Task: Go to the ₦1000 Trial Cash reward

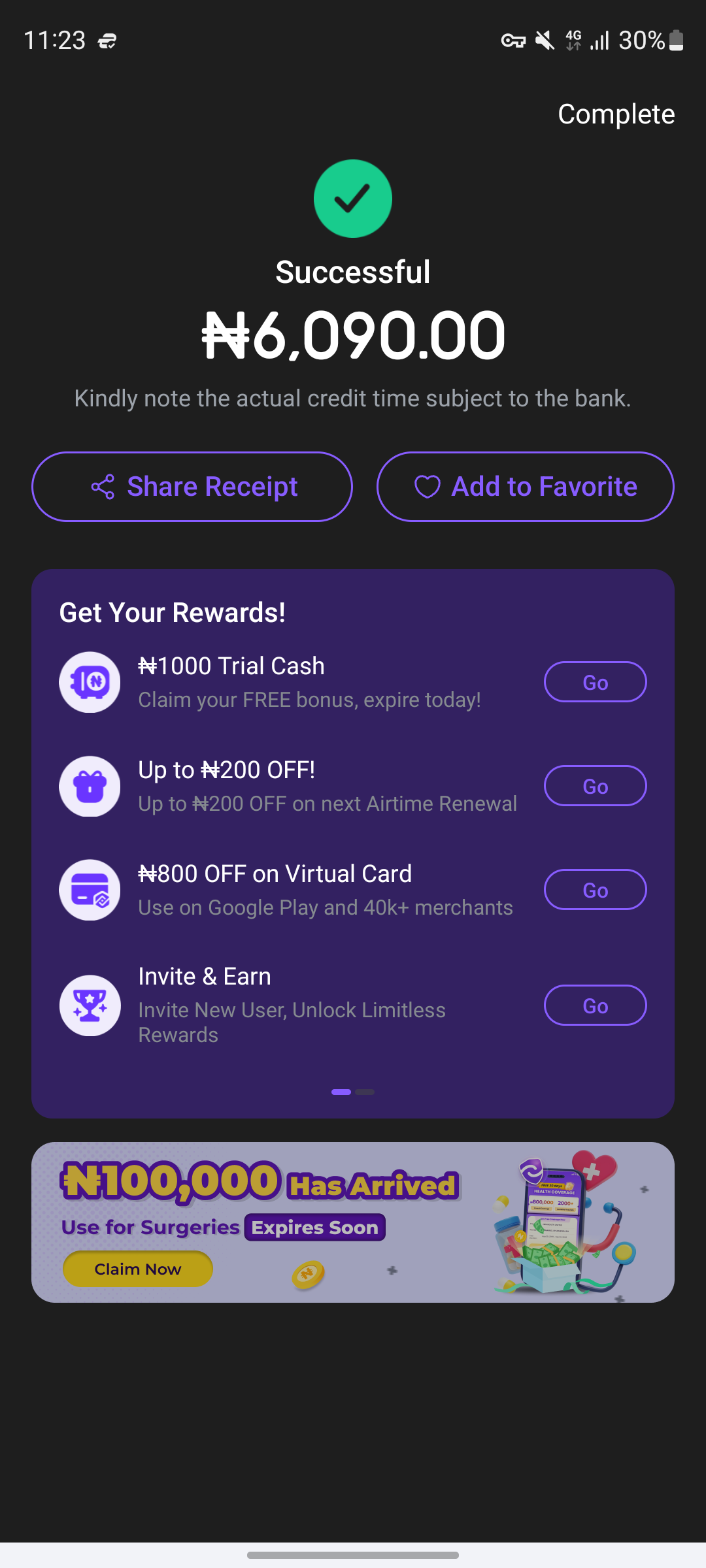Action: tap(595, 682)
